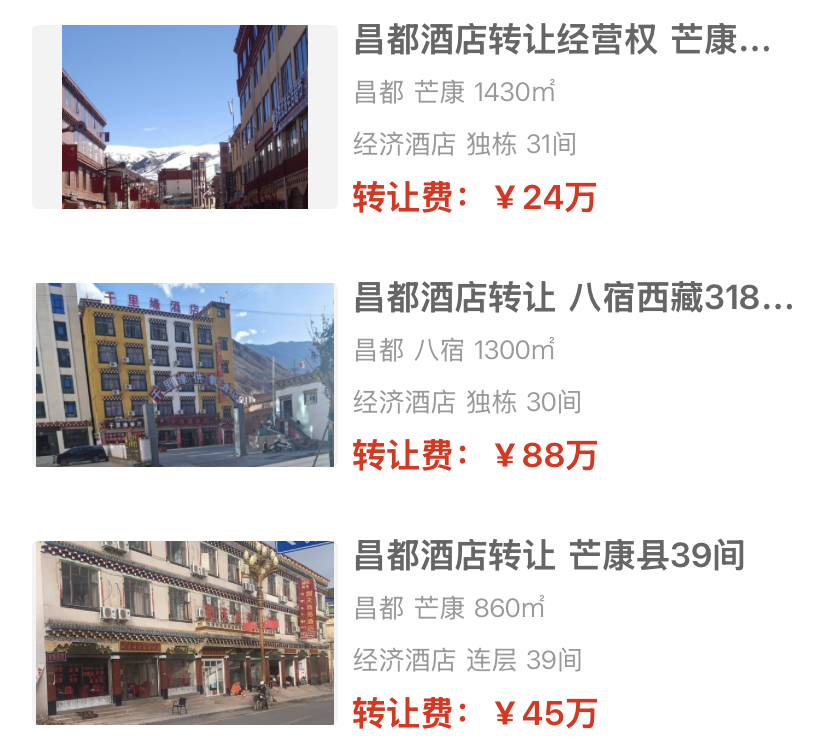Open the 芒康 31间 hotel listing for ¥24万
Image resolution: width=828 pixels, height=748 pixels.
562,42
